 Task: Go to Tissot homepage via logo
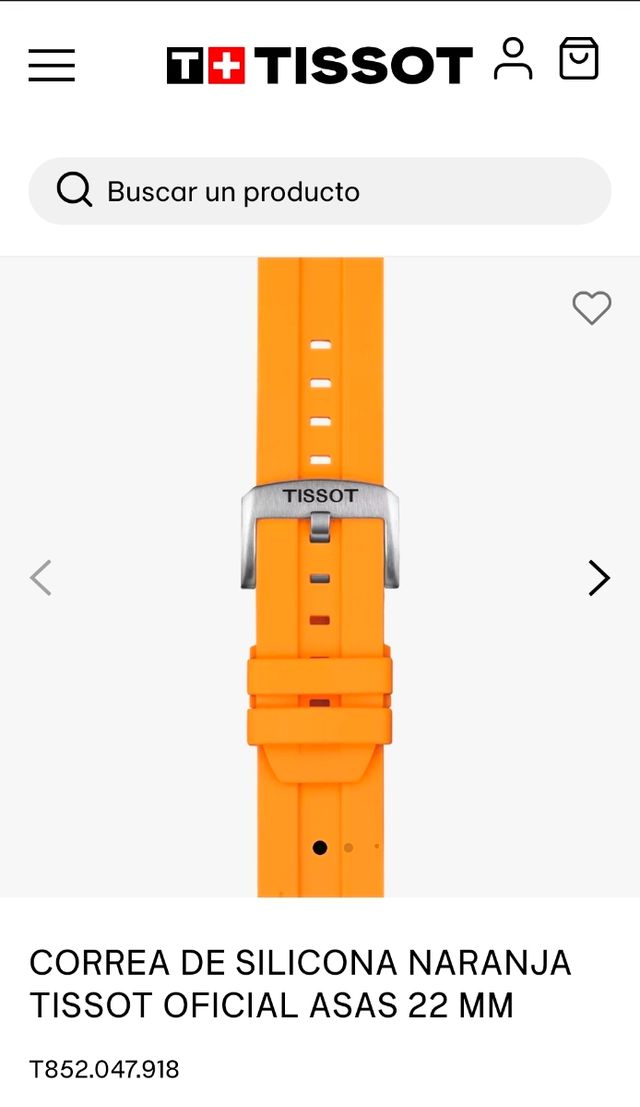319,65
